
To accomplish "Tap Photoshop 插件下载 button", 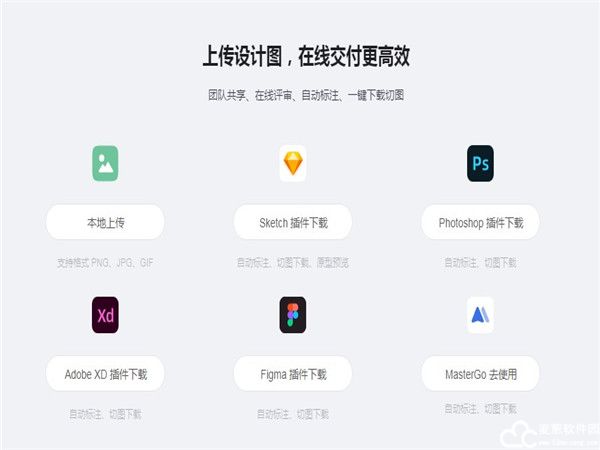I will point(480,222).
